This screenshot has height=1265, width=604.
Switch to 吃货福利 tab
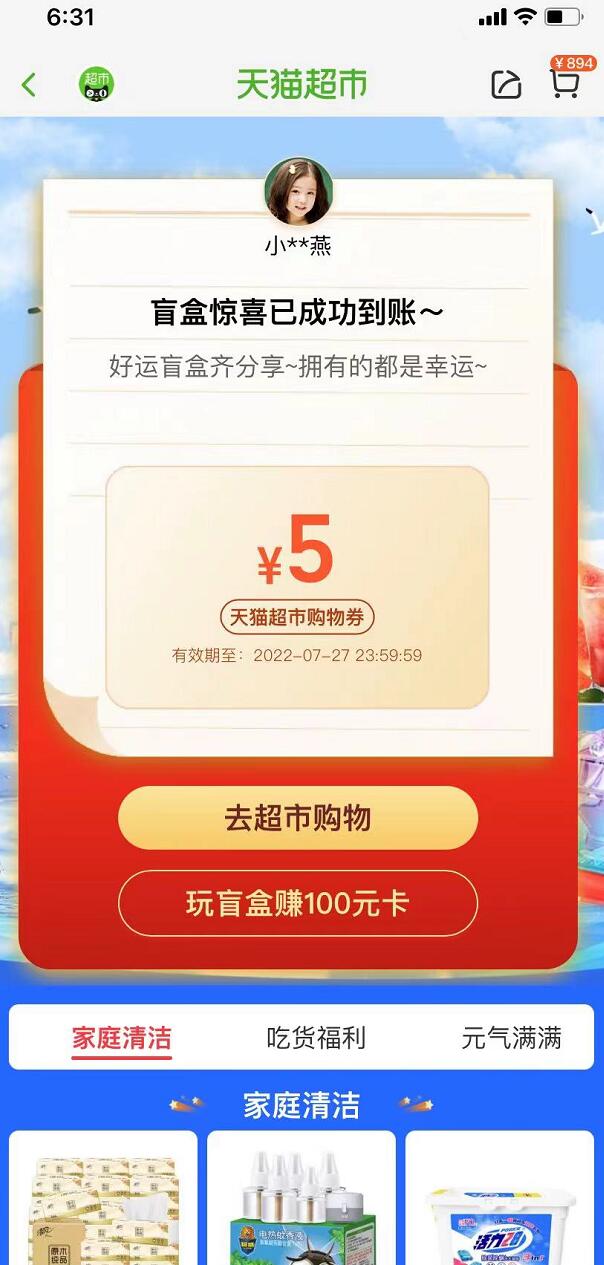316,1038
